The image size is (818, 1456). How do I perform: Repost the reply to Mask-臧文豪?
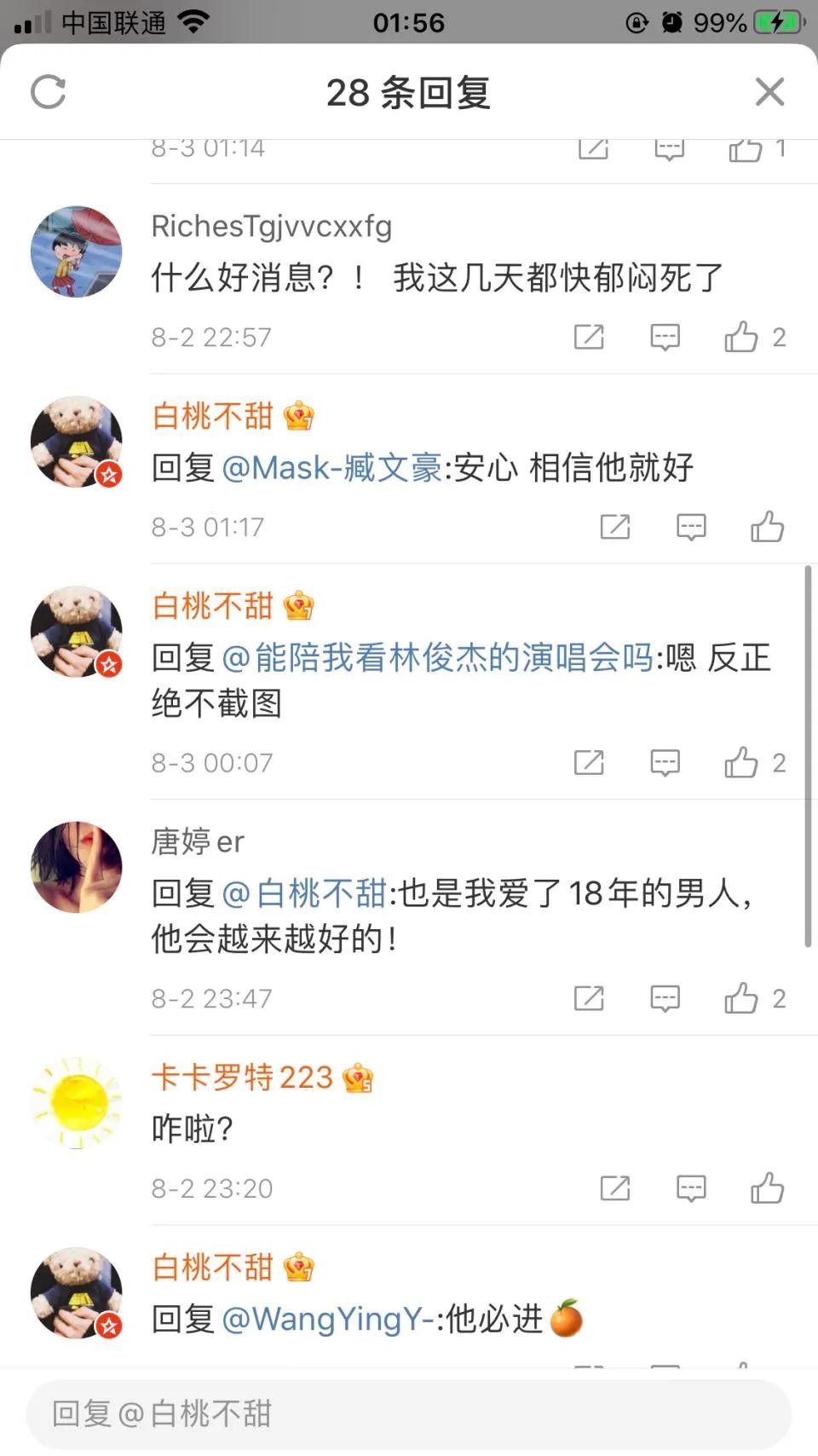tap(614, 528)
